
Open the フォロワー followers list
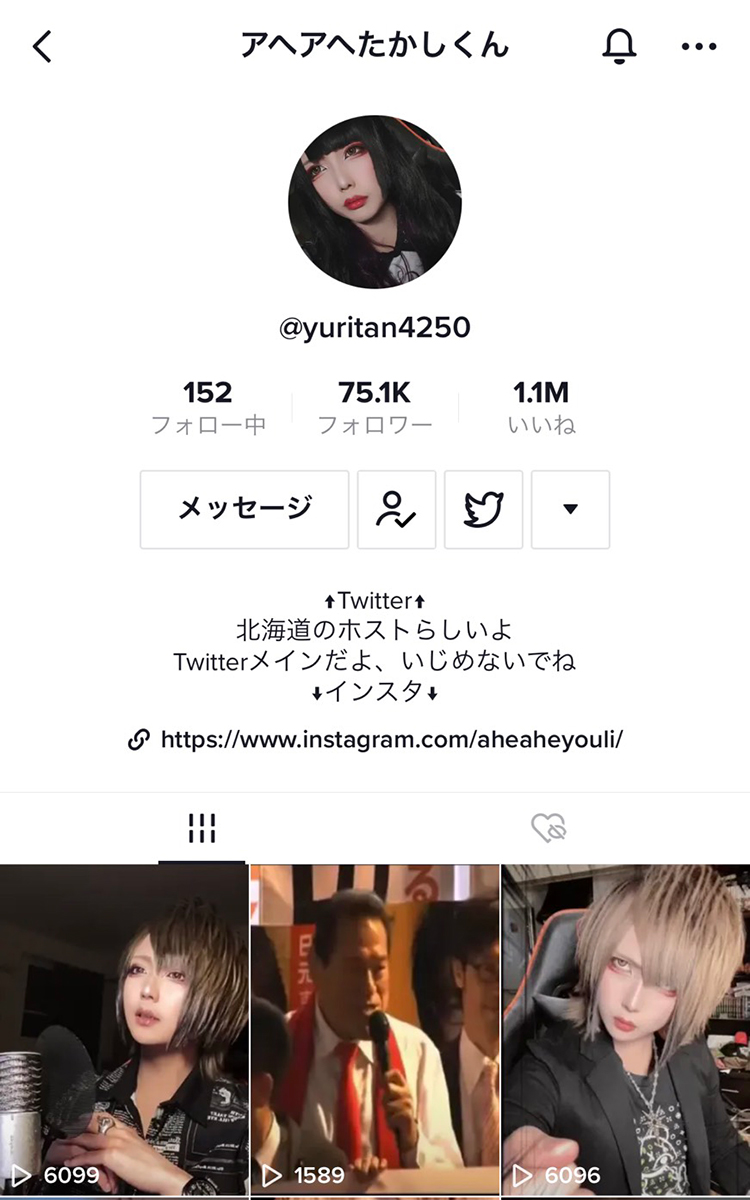(x=375, y=407)
